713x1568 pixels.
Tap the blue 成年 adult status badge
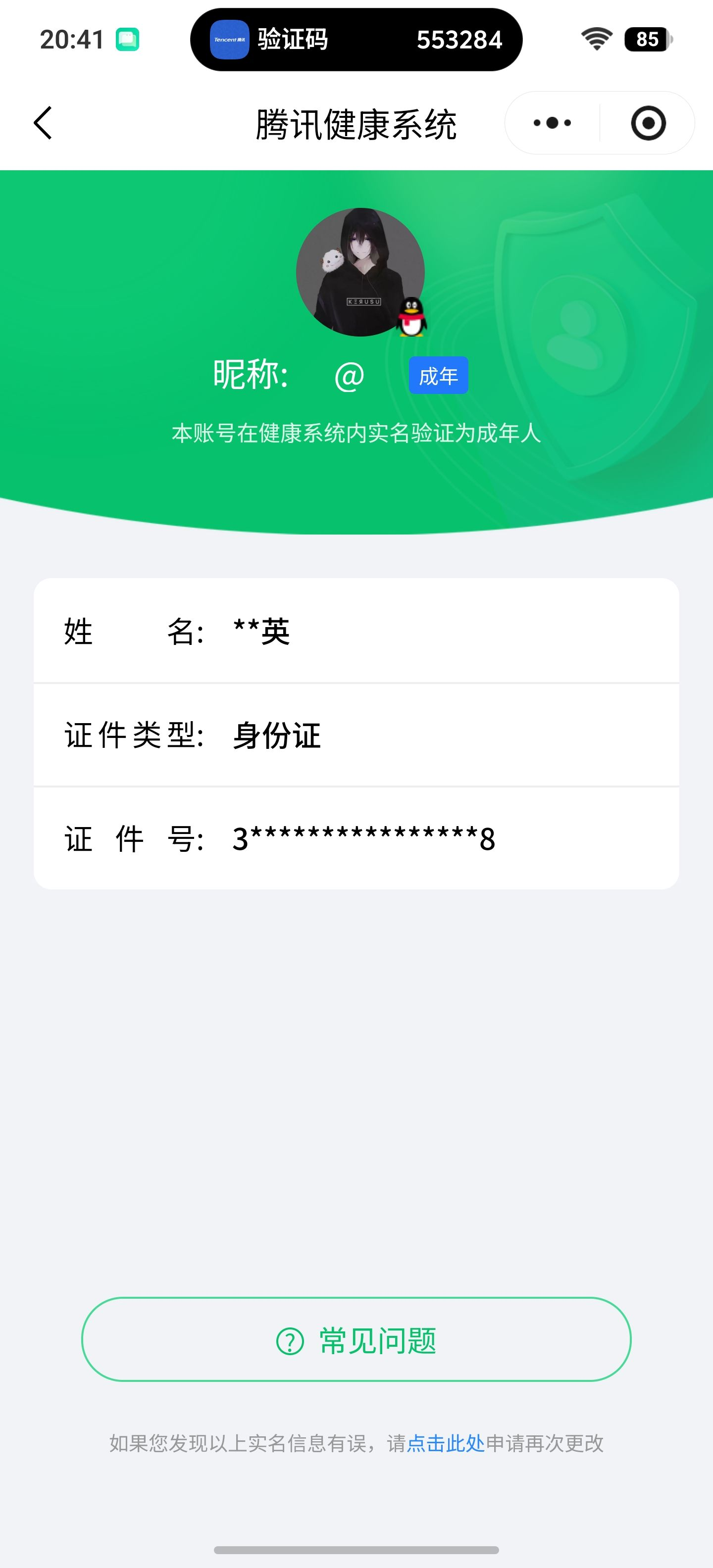point(438,376)
